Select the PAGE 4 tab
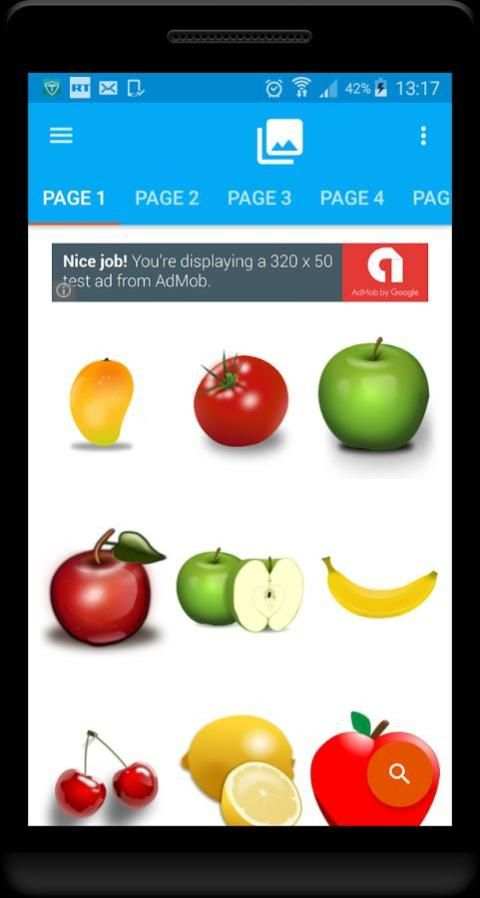480x898 pixels. click(x=352, y=198)
